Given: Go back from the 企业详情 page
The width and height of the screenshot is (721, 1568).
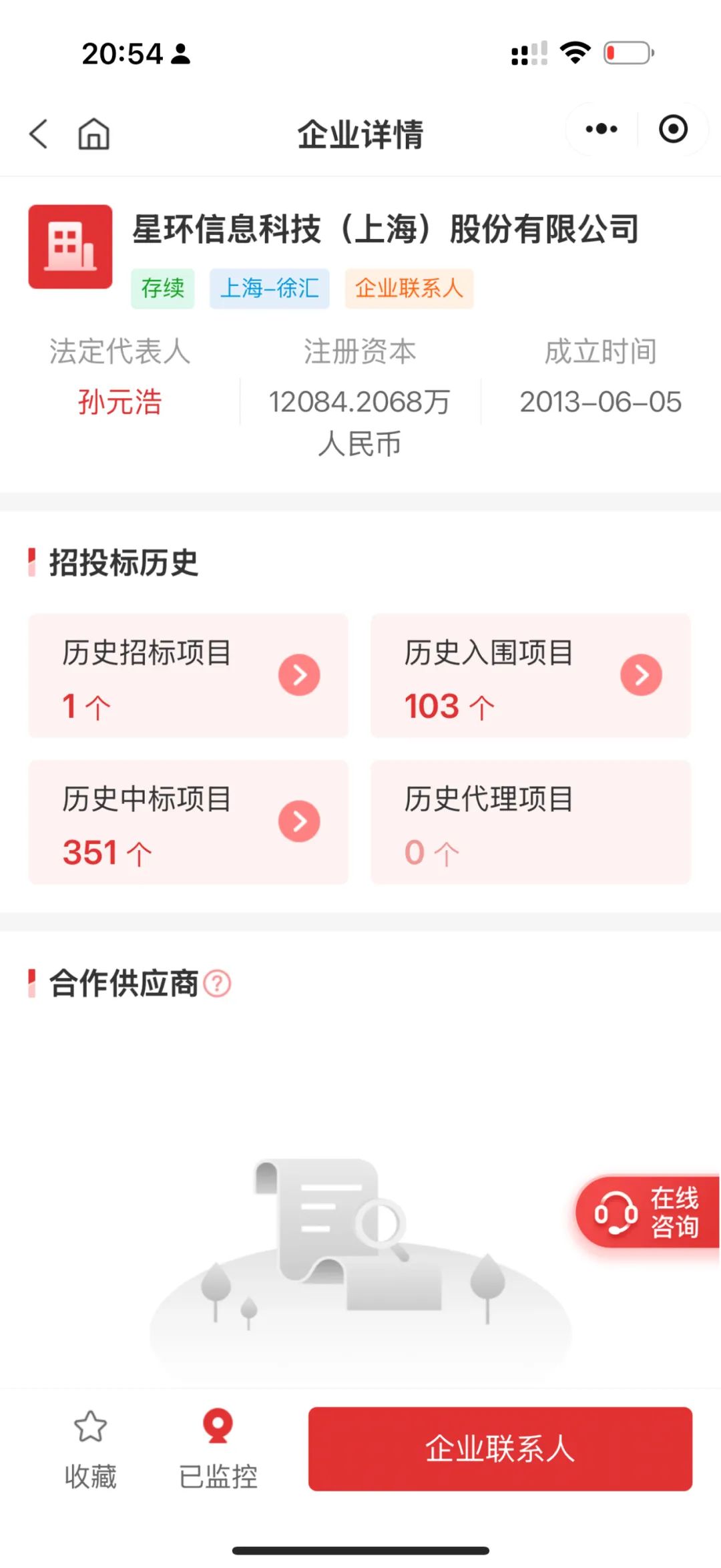Looking at the screenshot, I should coord(39,134).
